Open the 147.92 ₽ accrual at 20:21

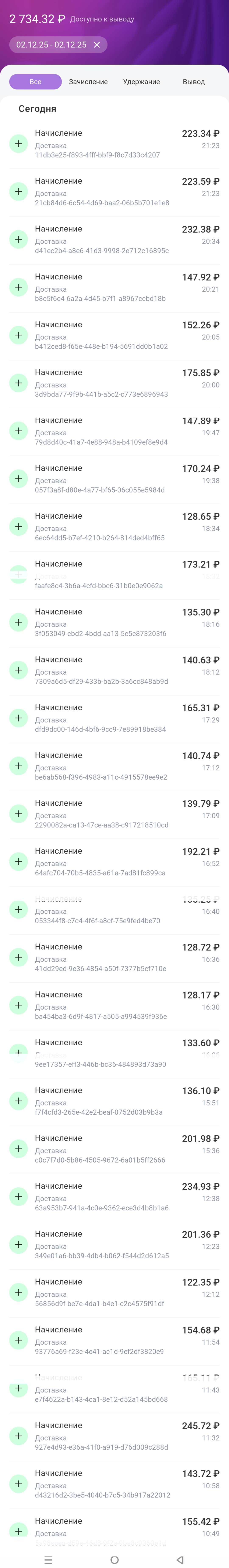114,287
